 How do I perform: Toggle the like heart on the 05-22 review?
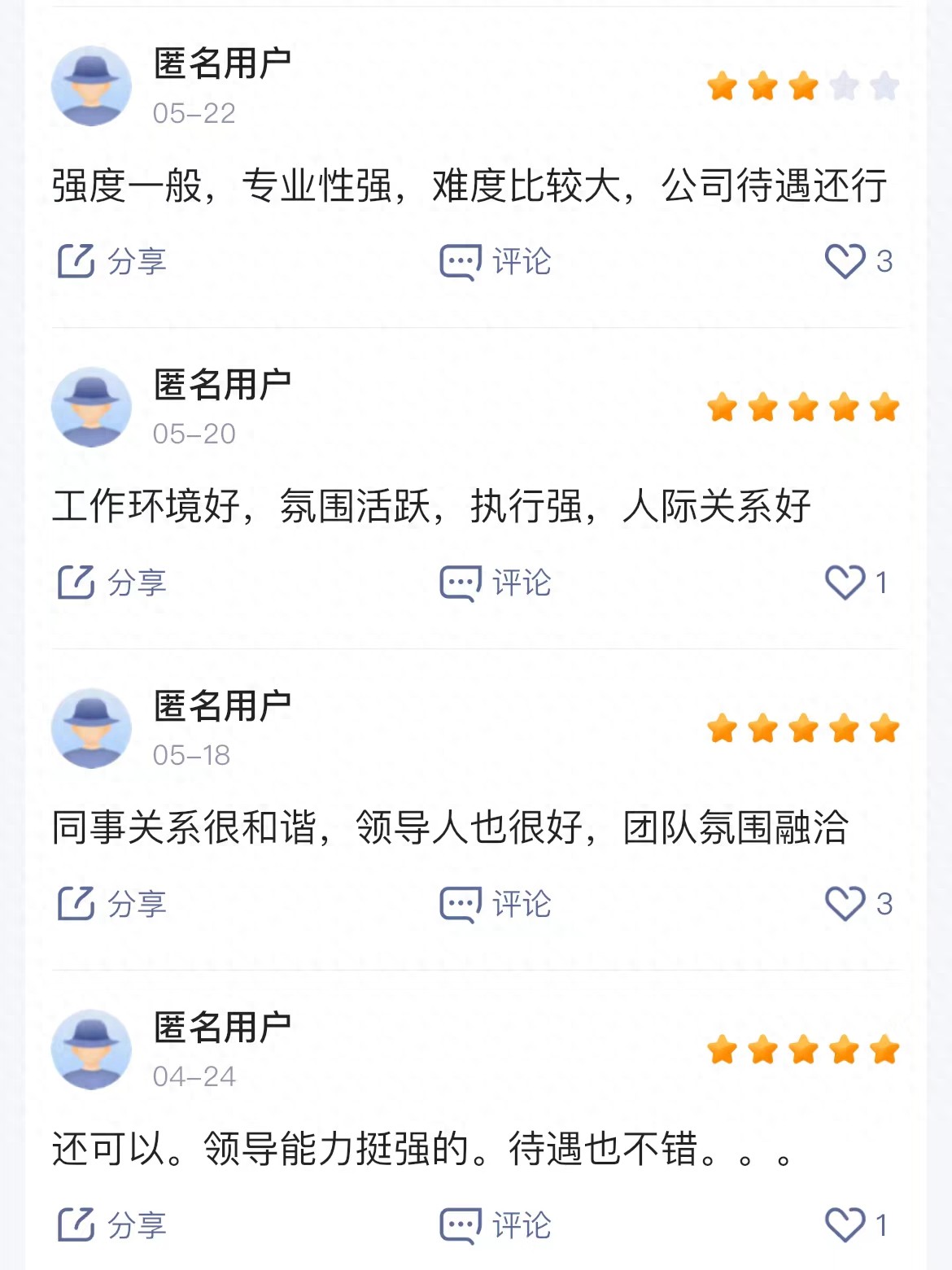coord(847,260)
